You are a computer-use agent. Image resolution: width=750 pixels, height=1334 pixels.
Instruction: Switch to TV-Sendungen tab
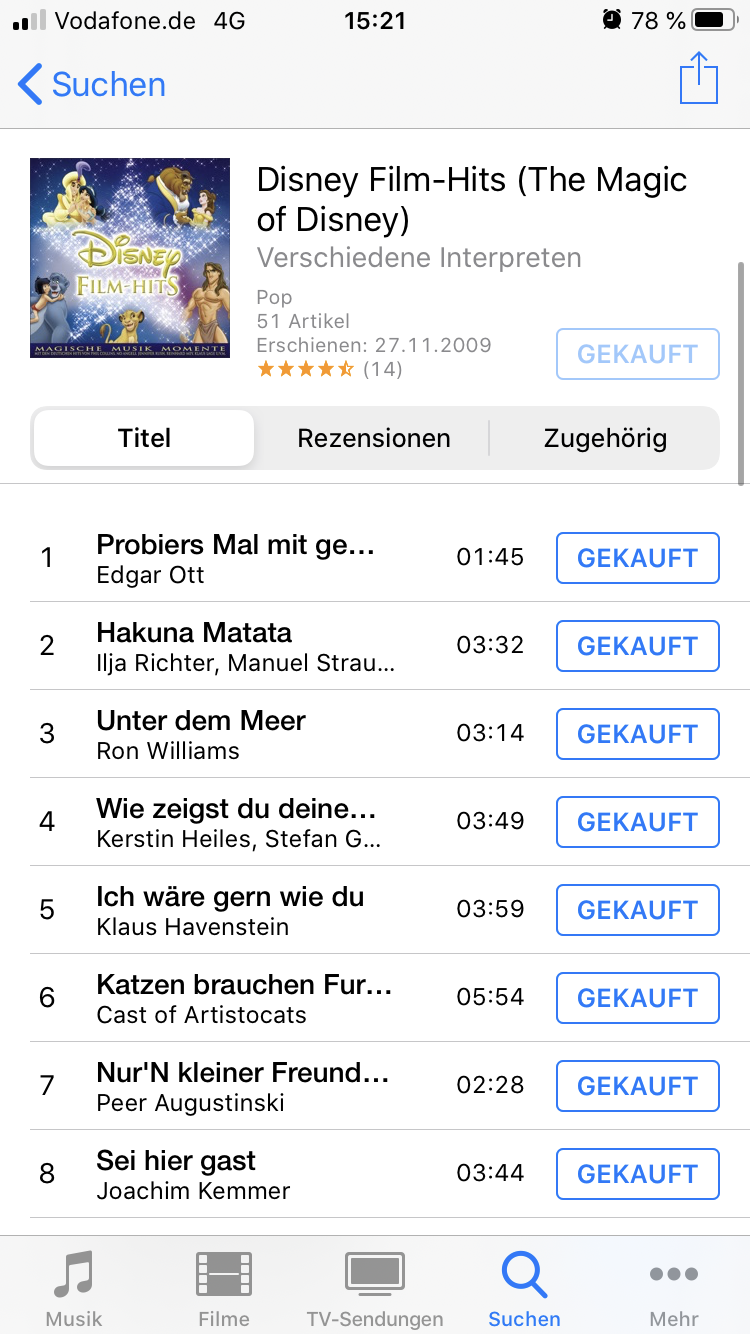click(x=374, y=1288)
